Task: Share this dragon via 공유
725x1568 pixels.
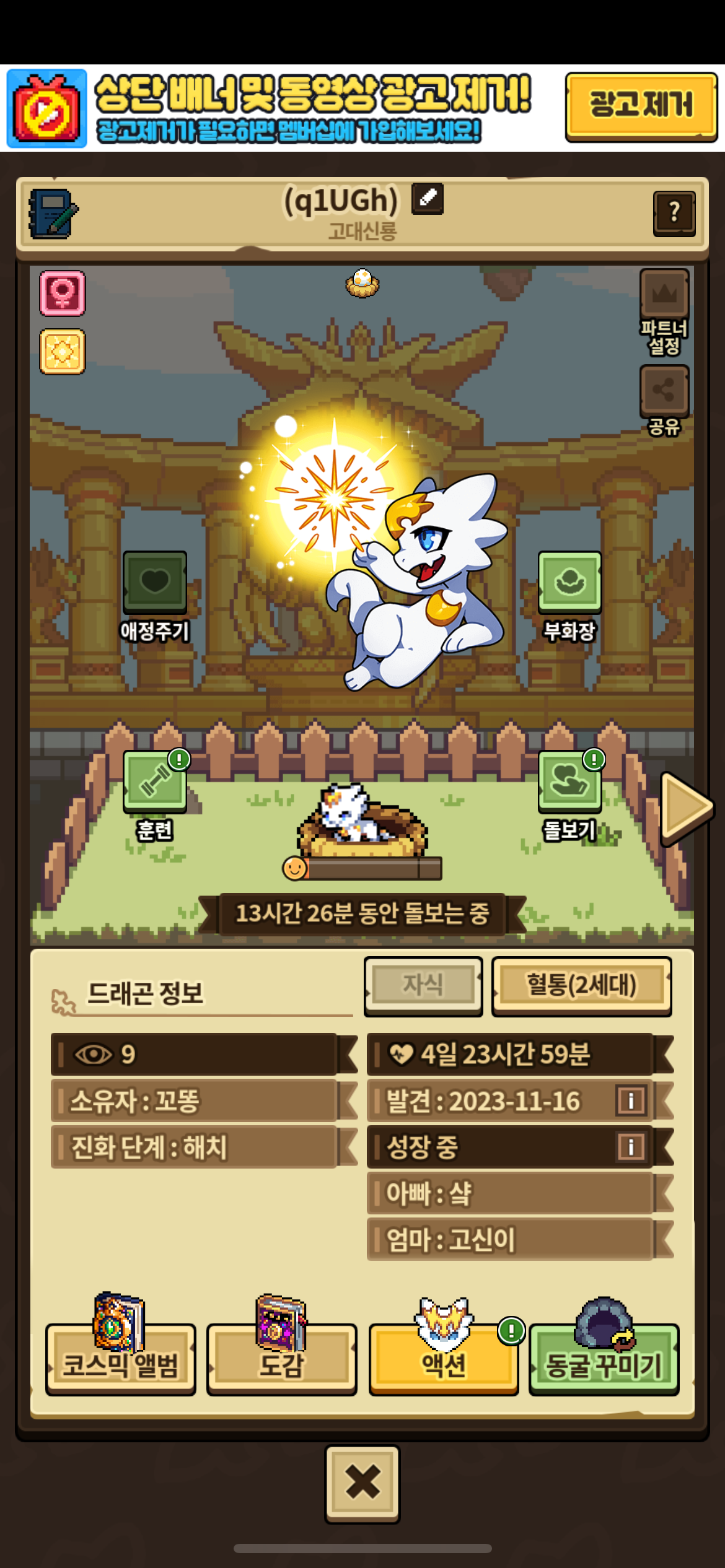Action: pos(664,400)
